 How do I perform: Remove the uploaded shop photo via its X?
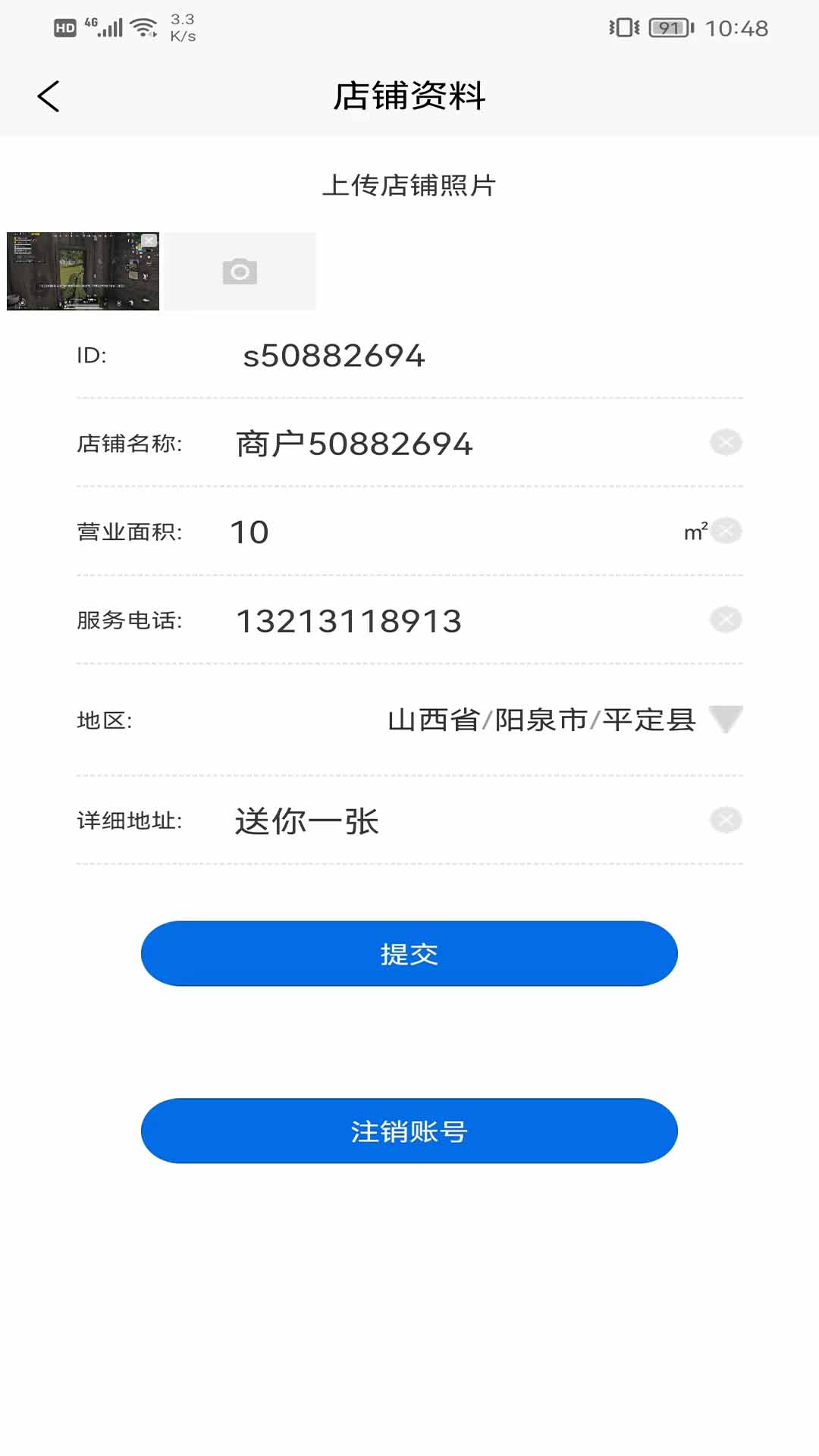pyautogui.click(x=149, y=241)
